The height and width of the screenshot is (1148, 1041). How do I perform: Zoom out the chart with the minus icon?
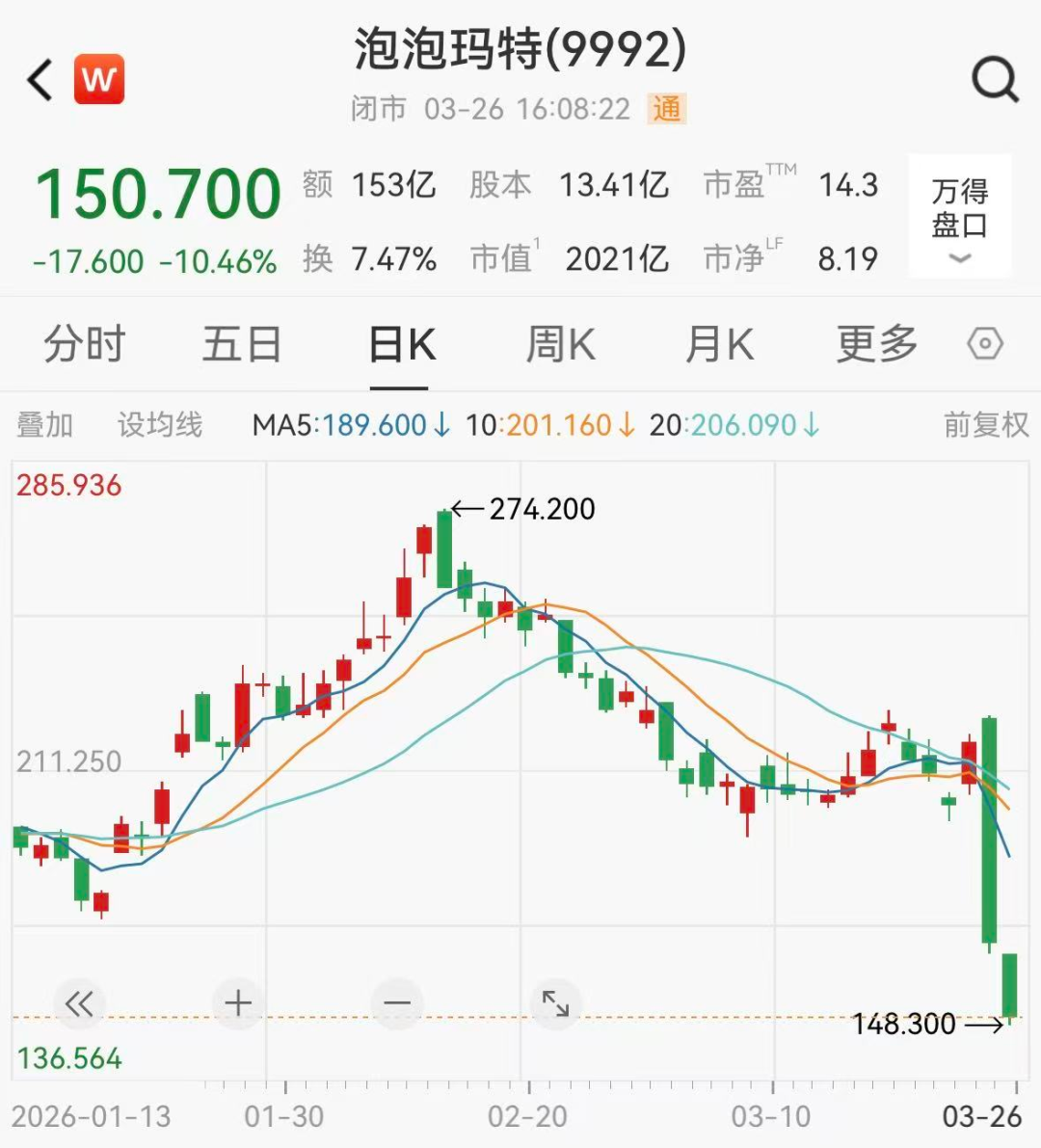point(397,1002)
